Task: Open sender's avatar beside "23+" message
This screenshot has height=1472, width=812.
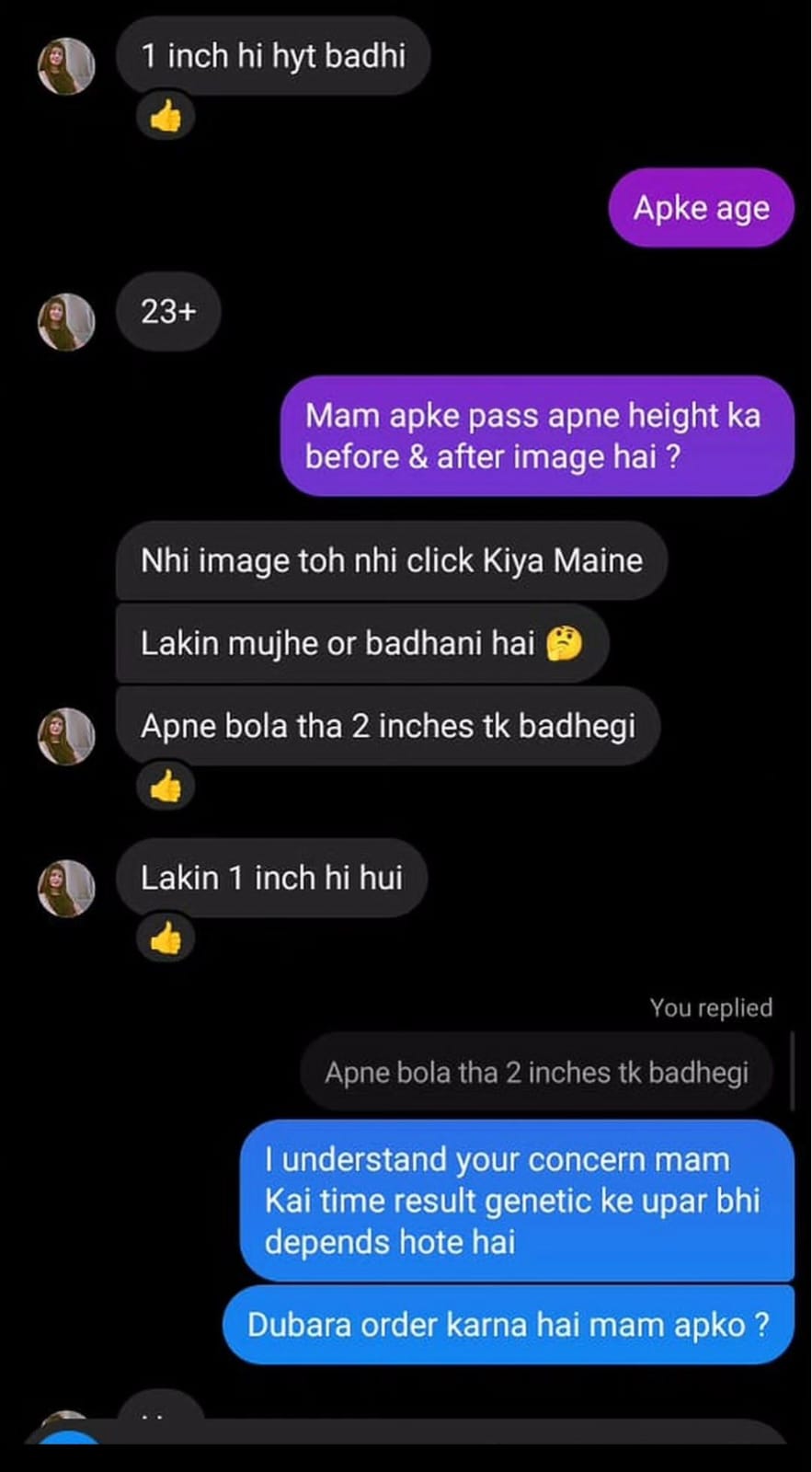Action: tap(65, 322)
